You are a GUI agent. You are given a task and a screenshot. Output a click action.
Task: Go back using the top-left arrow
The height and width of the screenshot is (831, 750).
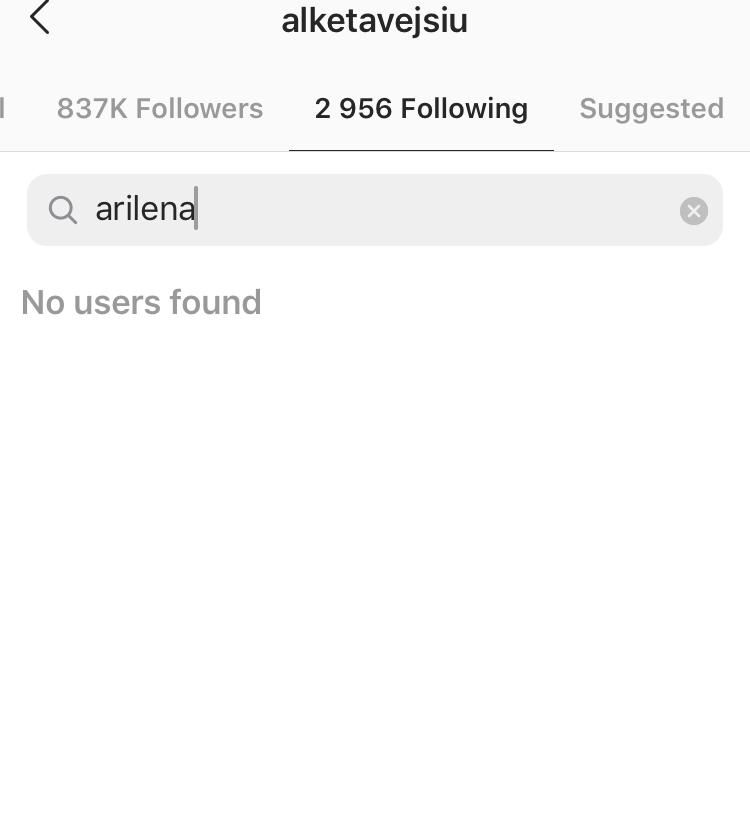tap(40, 18)
